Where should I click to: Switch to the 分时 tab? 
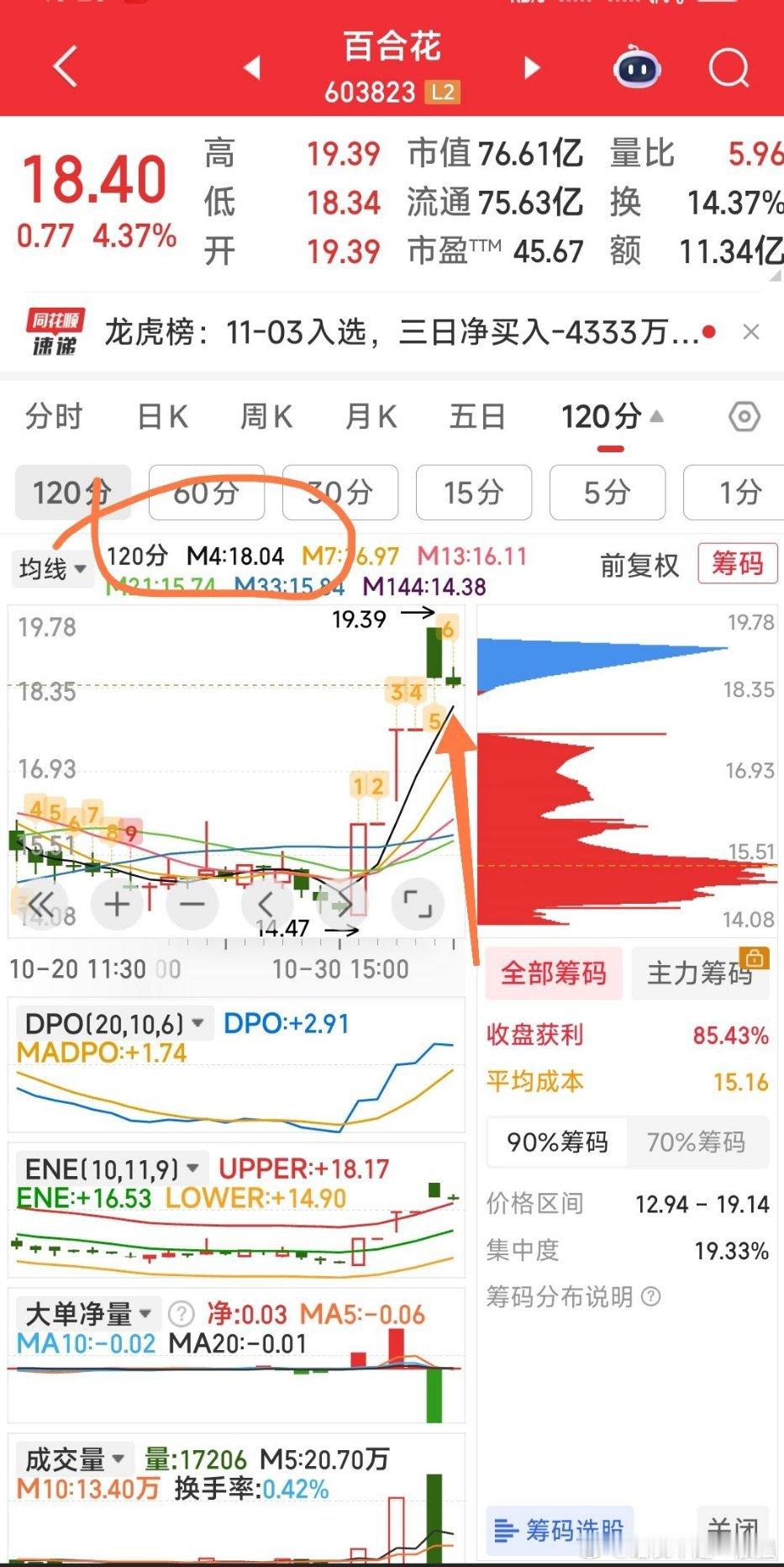pyautogui.click(x=54, y=416)
